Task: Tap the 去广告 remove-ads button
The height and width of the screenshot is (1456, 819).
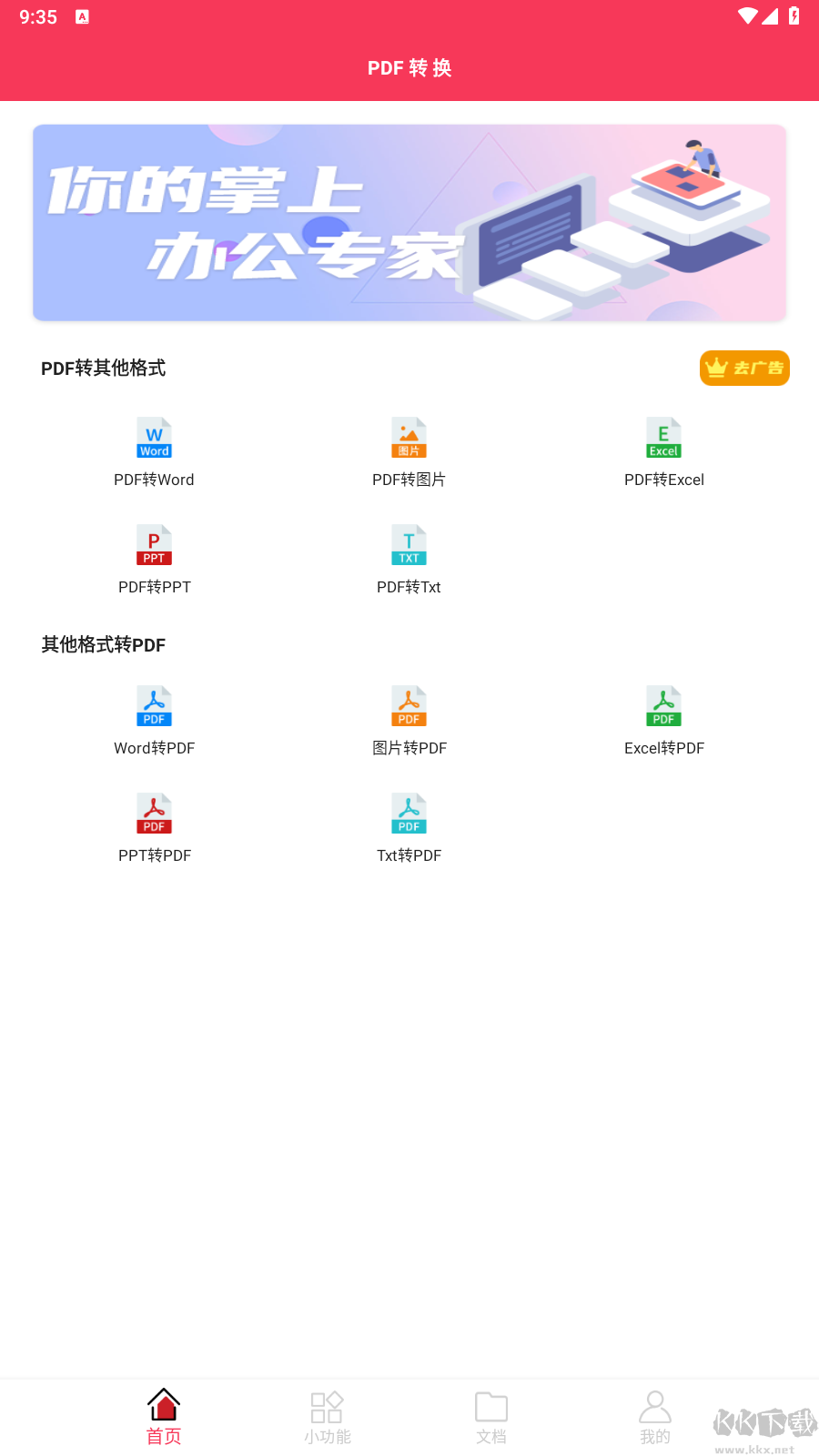Action: tap(744, 368)
